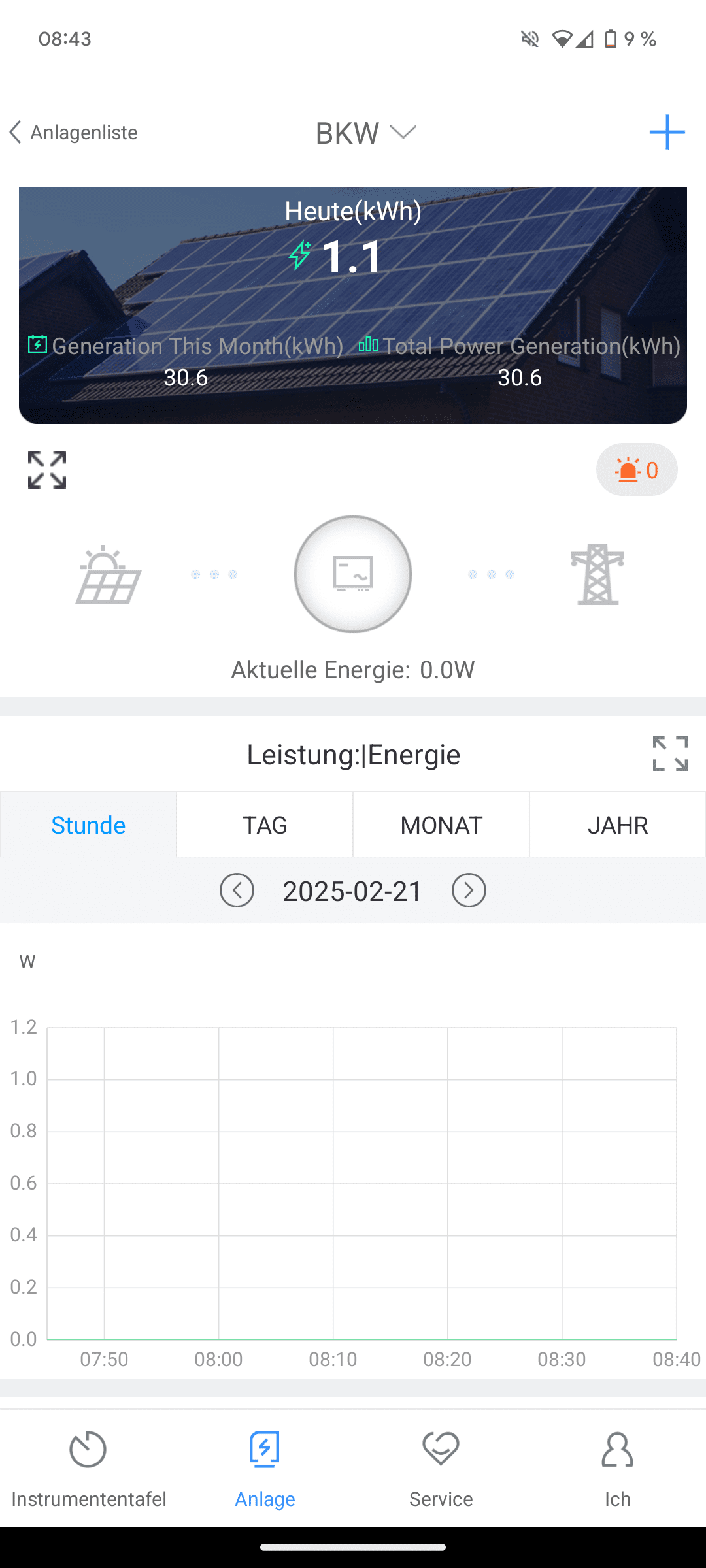The width and height of the screenshot is (706, 1568).
Task: Open fullscreen view of energy flow
Action: tap(47, 469)
